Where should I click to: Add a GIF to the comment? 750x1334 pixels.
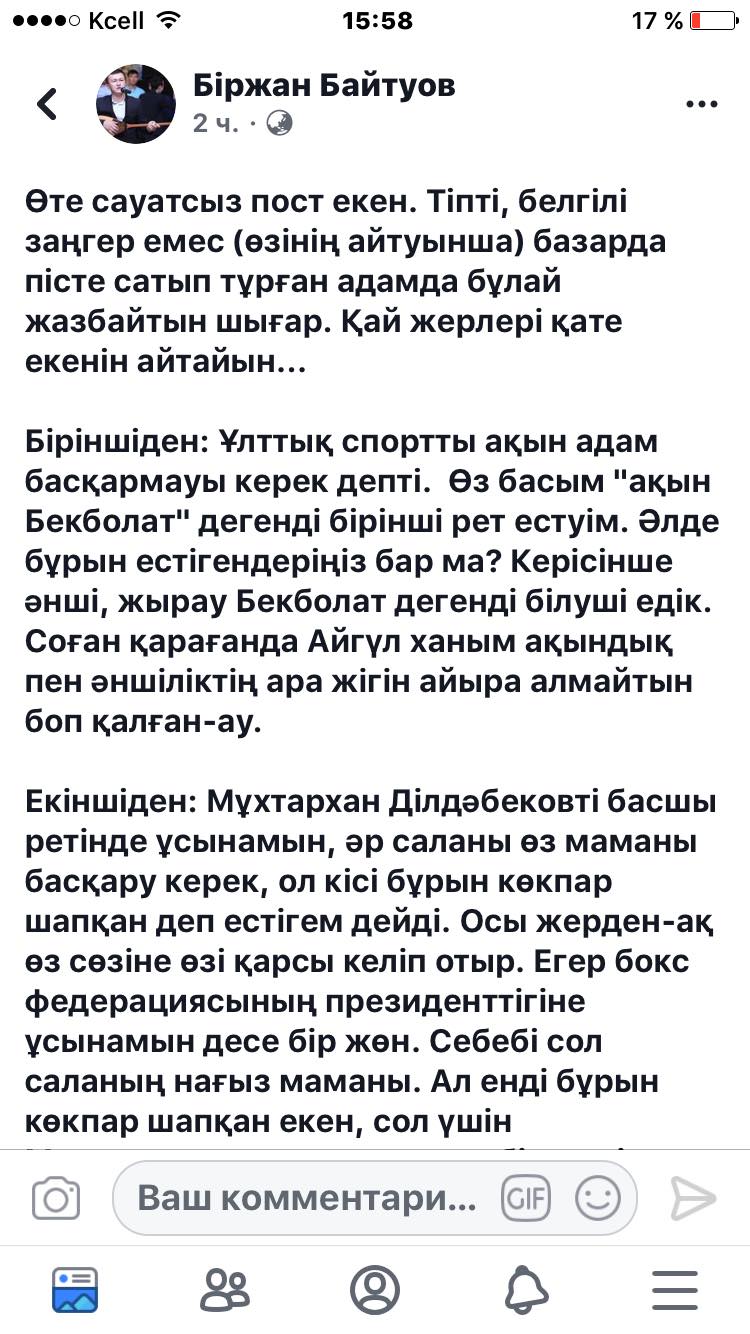click(527, 1198)
